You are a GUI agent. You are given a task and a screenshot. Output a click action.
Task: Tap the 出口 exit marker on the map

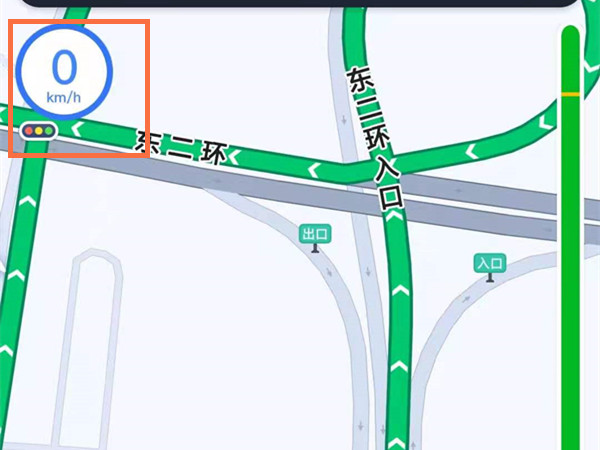pos(315,235)
